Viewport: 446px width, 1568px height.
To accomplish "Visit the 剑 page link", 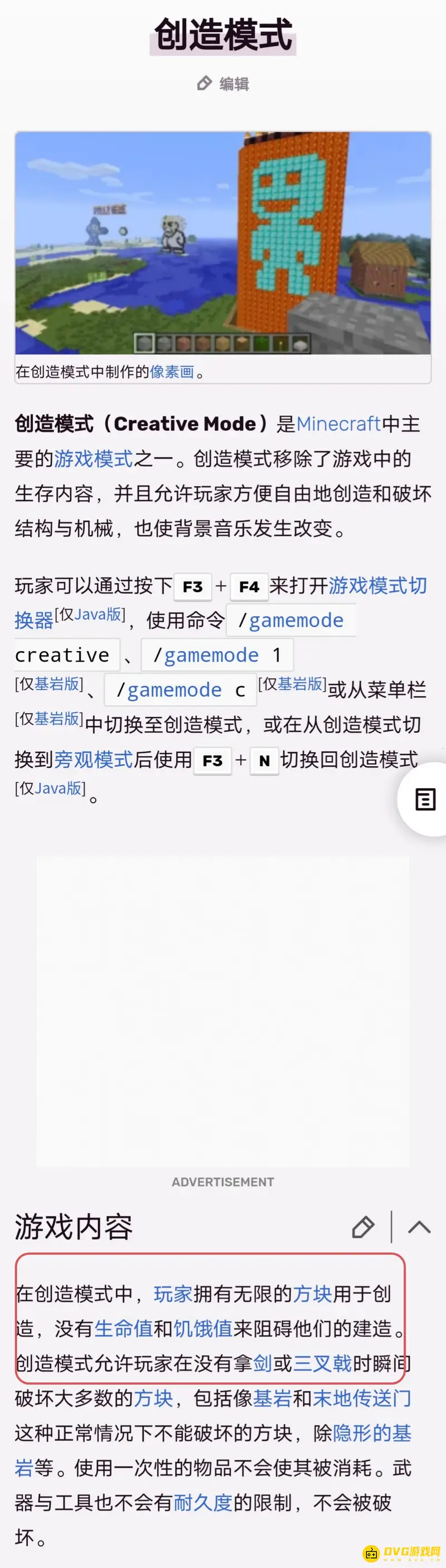I will [262, 1363].
